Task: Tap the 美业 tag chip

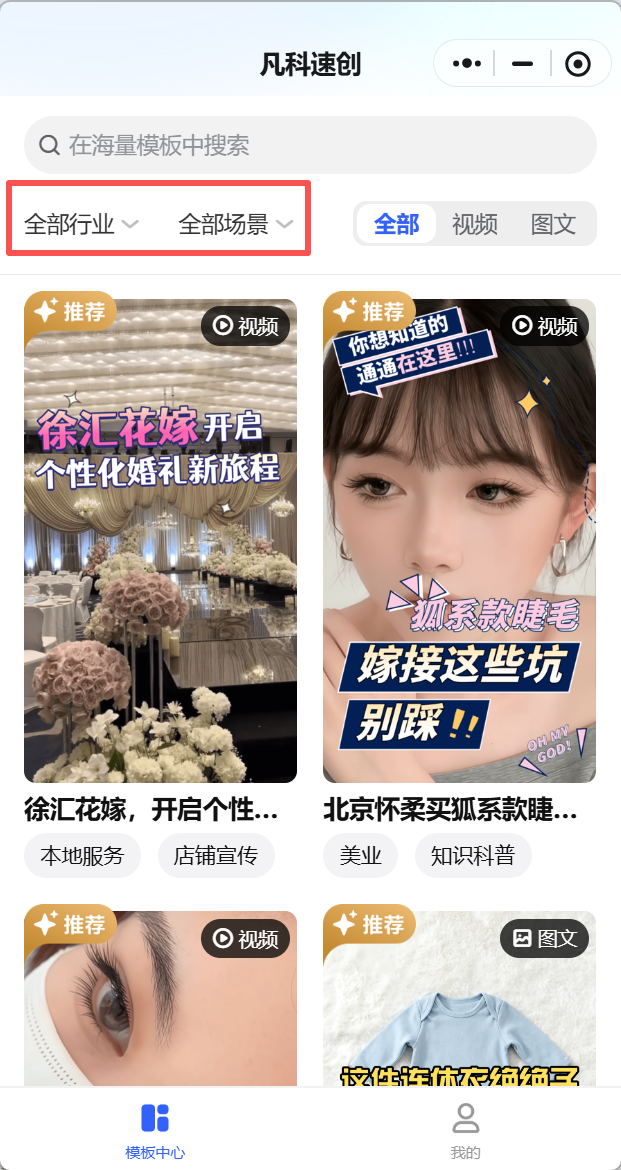Action: click(360, 856)
